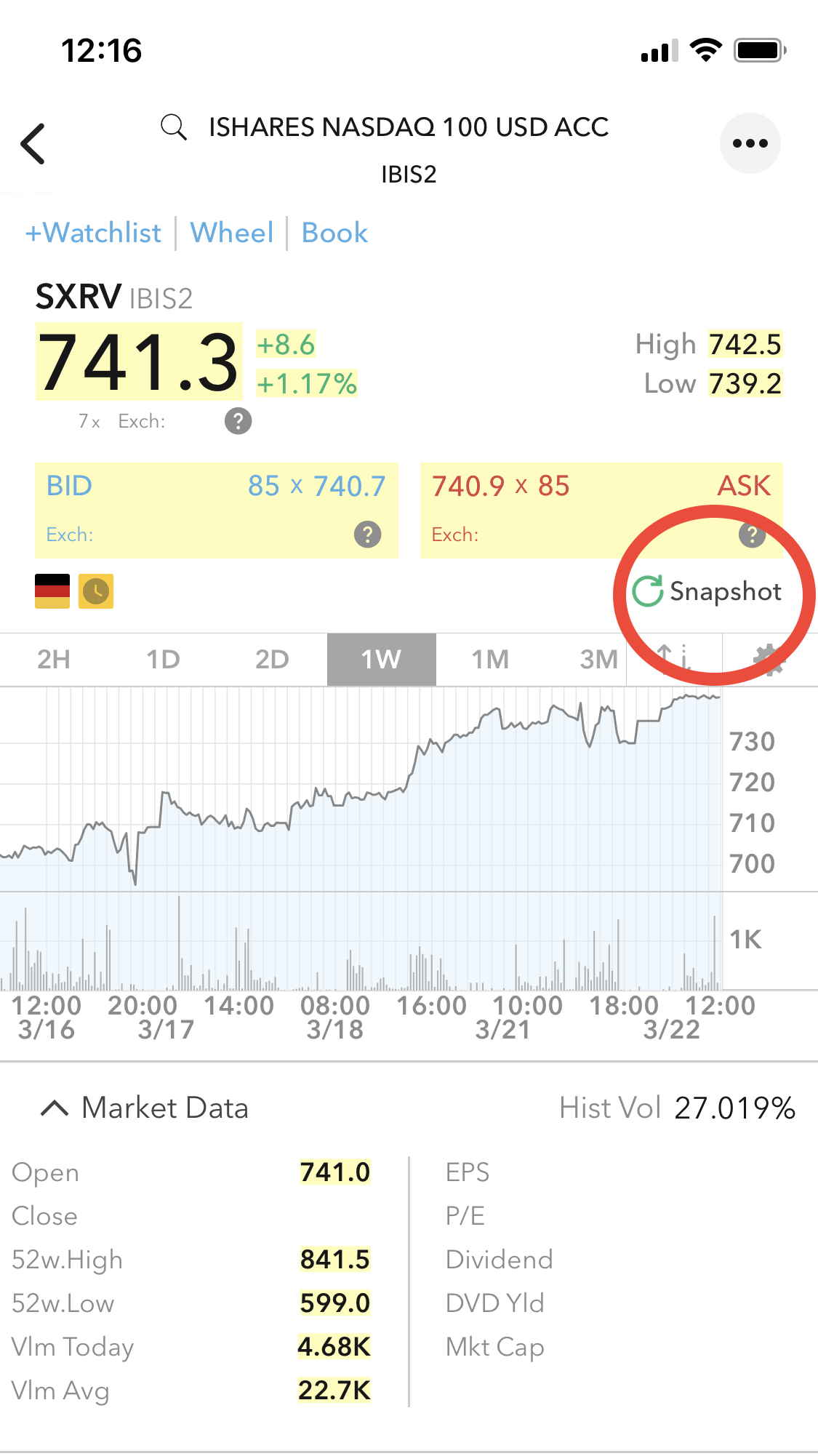Viewport: 818px width, 1456px height.
Task: Open the Wheel link
Action: (x=232, y=233)
